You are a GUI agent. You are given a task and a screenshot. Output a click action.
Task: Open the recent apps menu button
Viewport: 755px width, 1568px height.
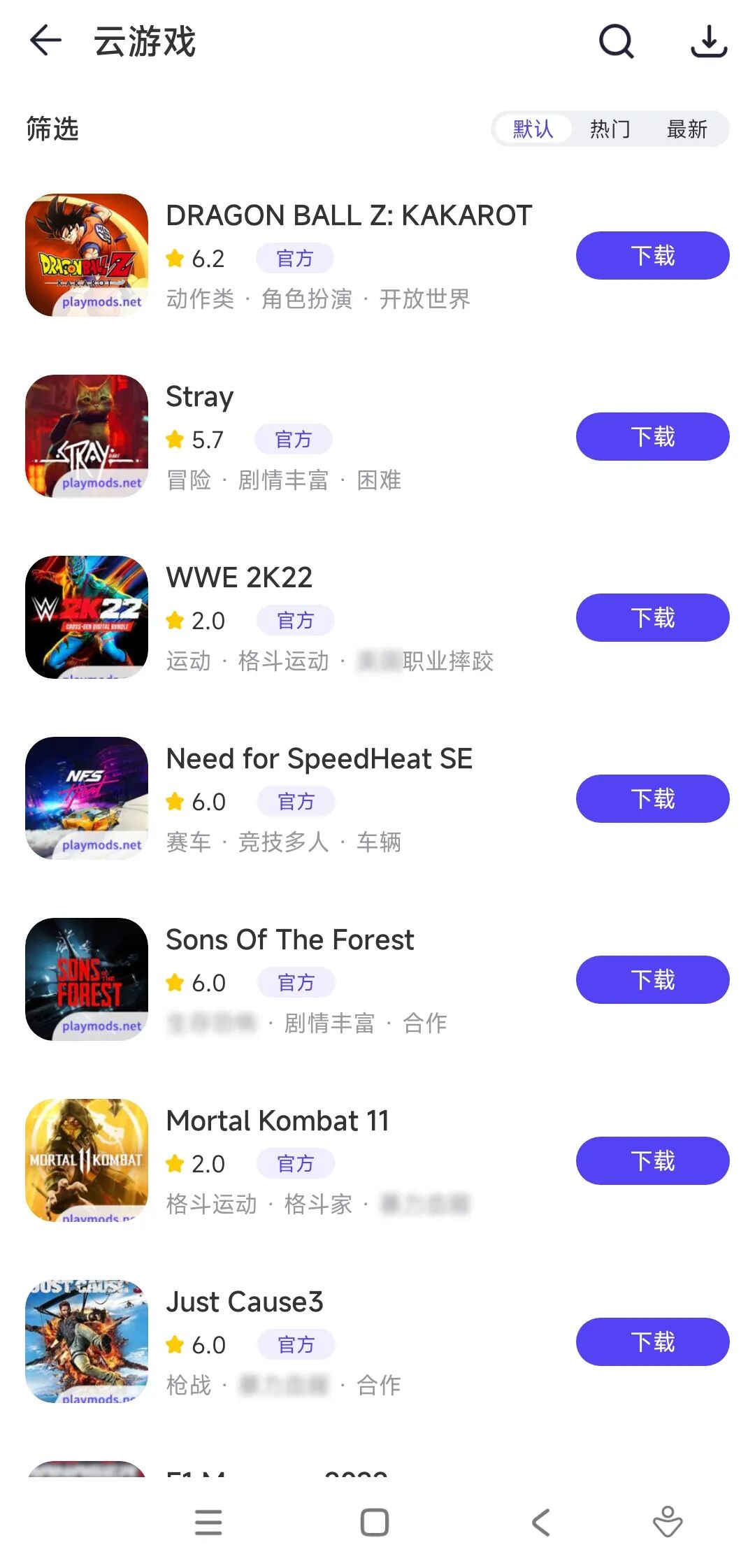pyautogui.click(x=208, y=1522)
